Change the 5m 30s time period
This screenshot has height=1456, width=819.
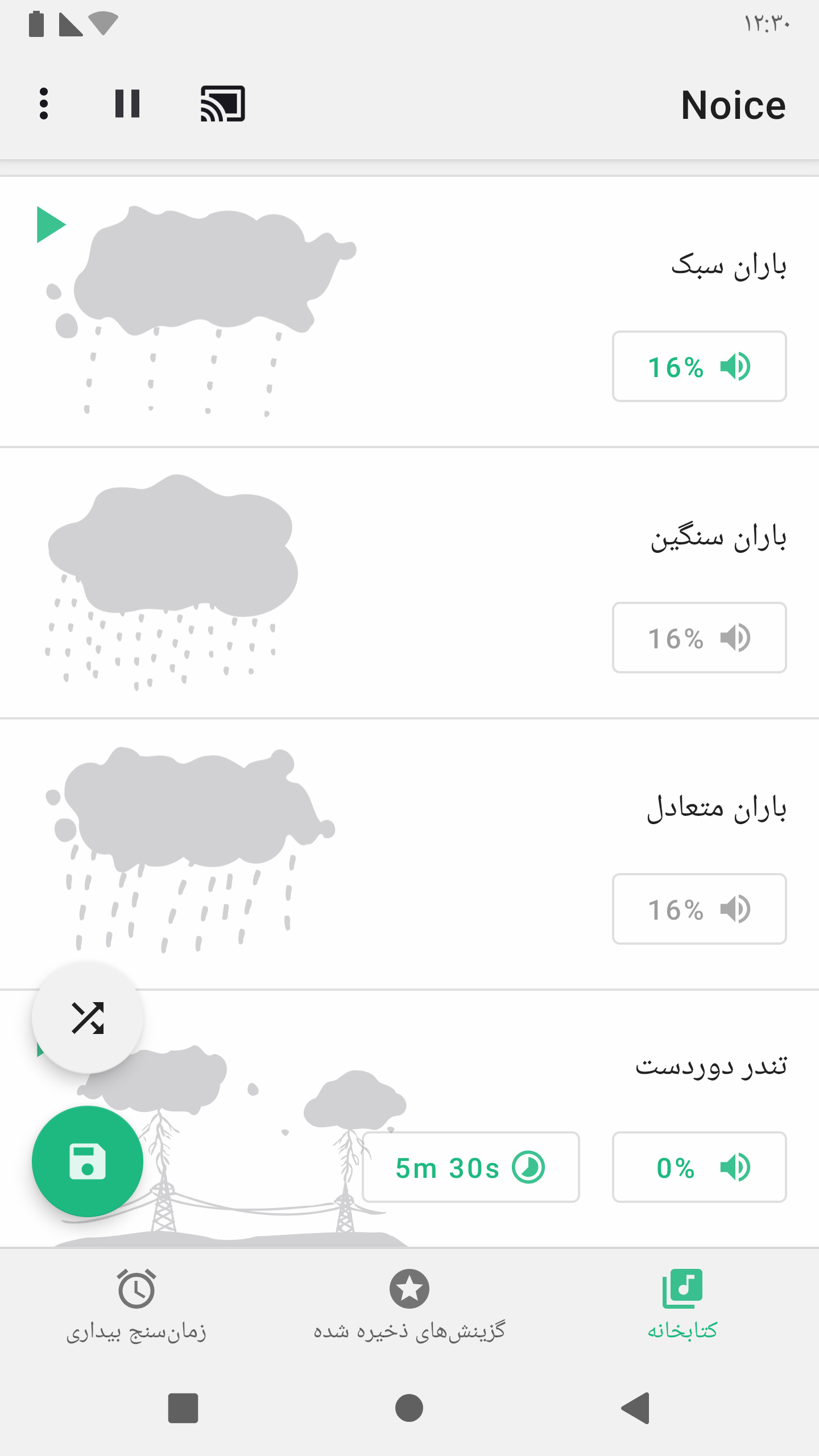coord(470,1167)
